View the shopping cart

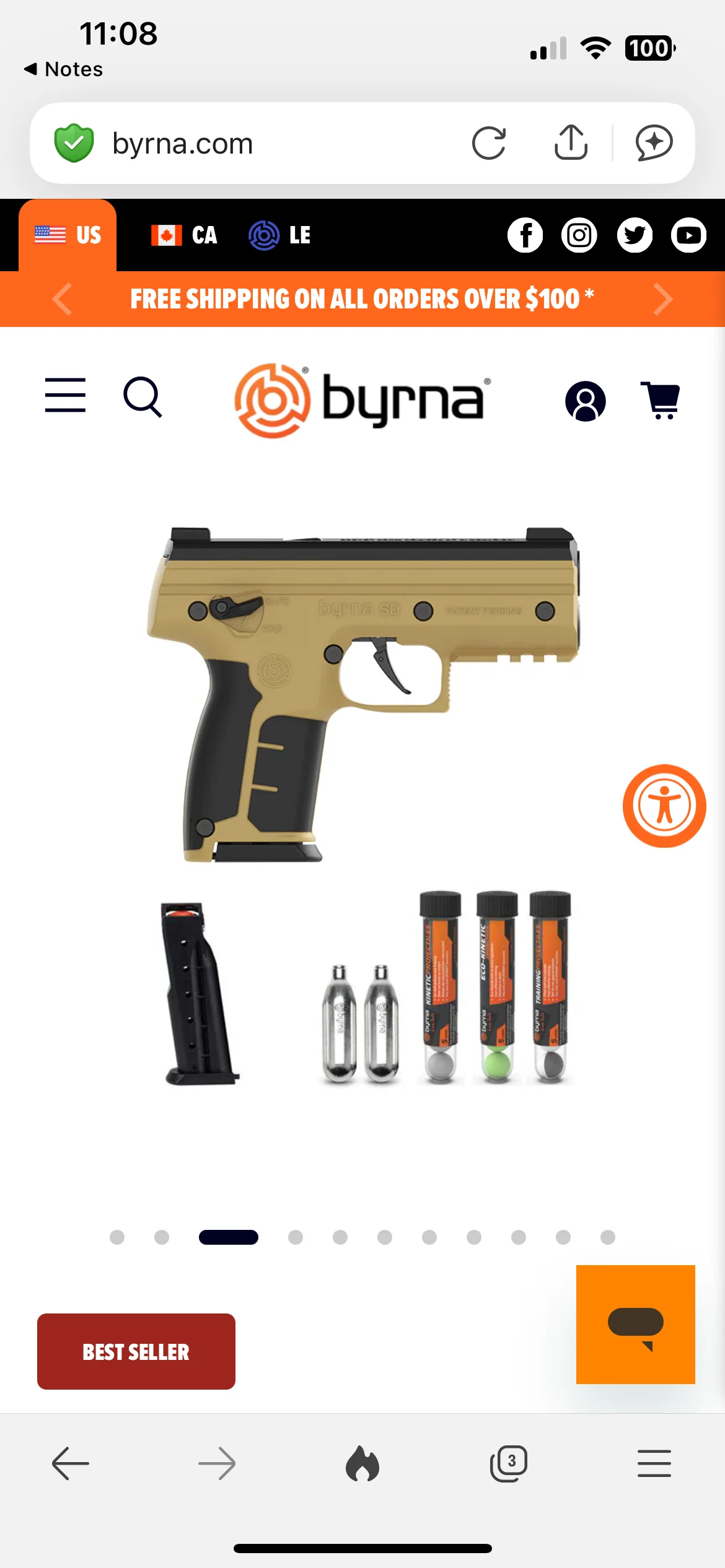(661, 400)
